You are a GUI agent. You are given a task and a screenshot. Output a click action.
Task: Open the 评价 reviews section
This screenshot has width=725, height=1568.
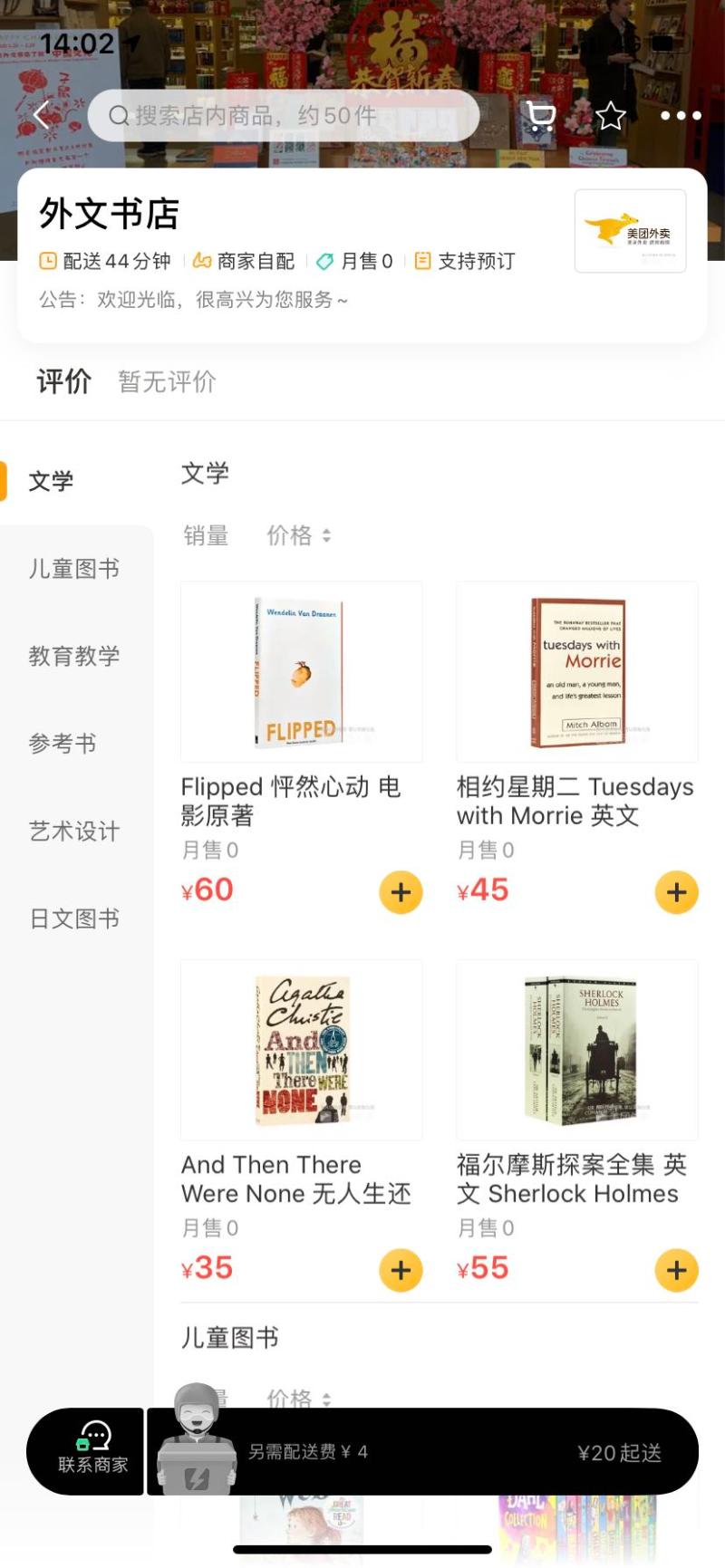[x=63, y=381]
